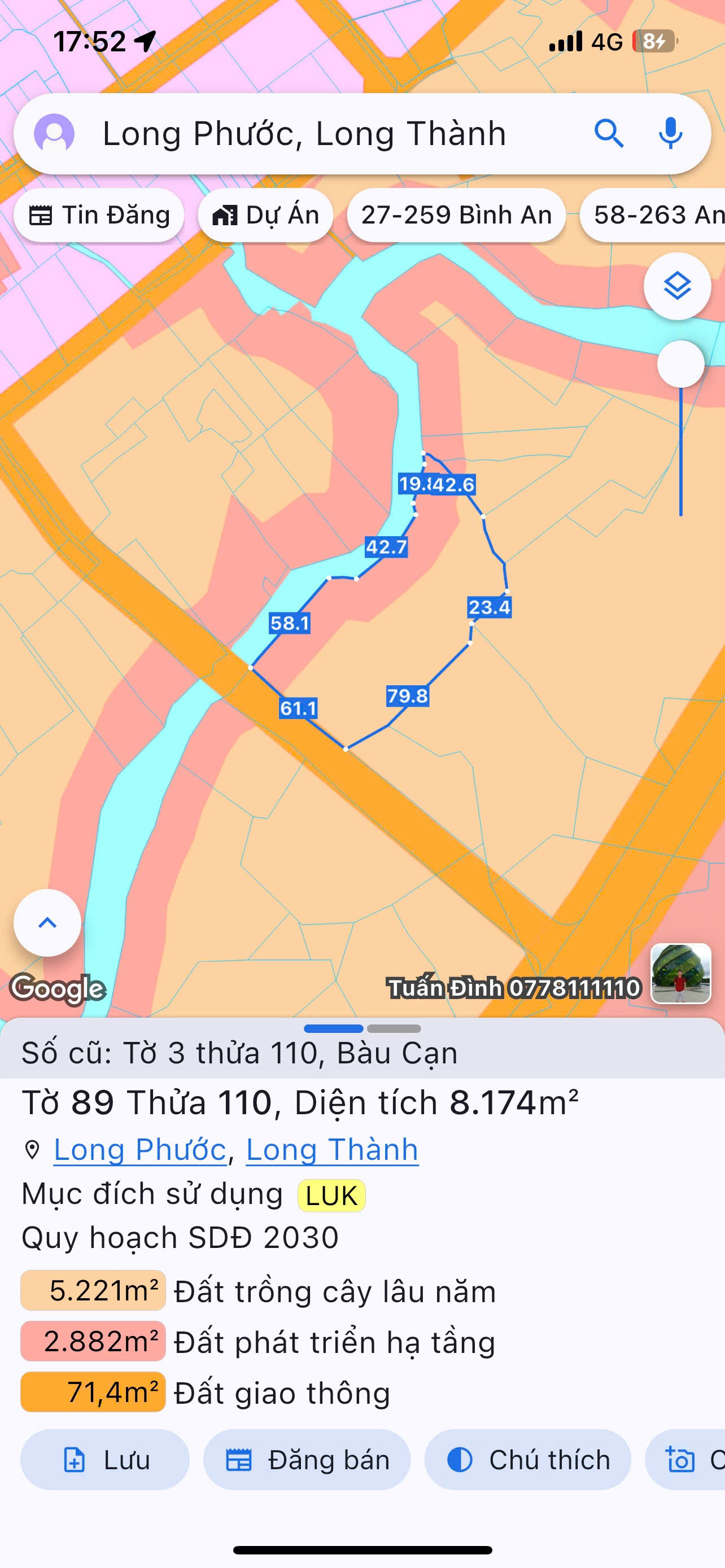Screen dimensions: 725x1568
Task: Select the Dự Án chip
Action: [265, 215]
